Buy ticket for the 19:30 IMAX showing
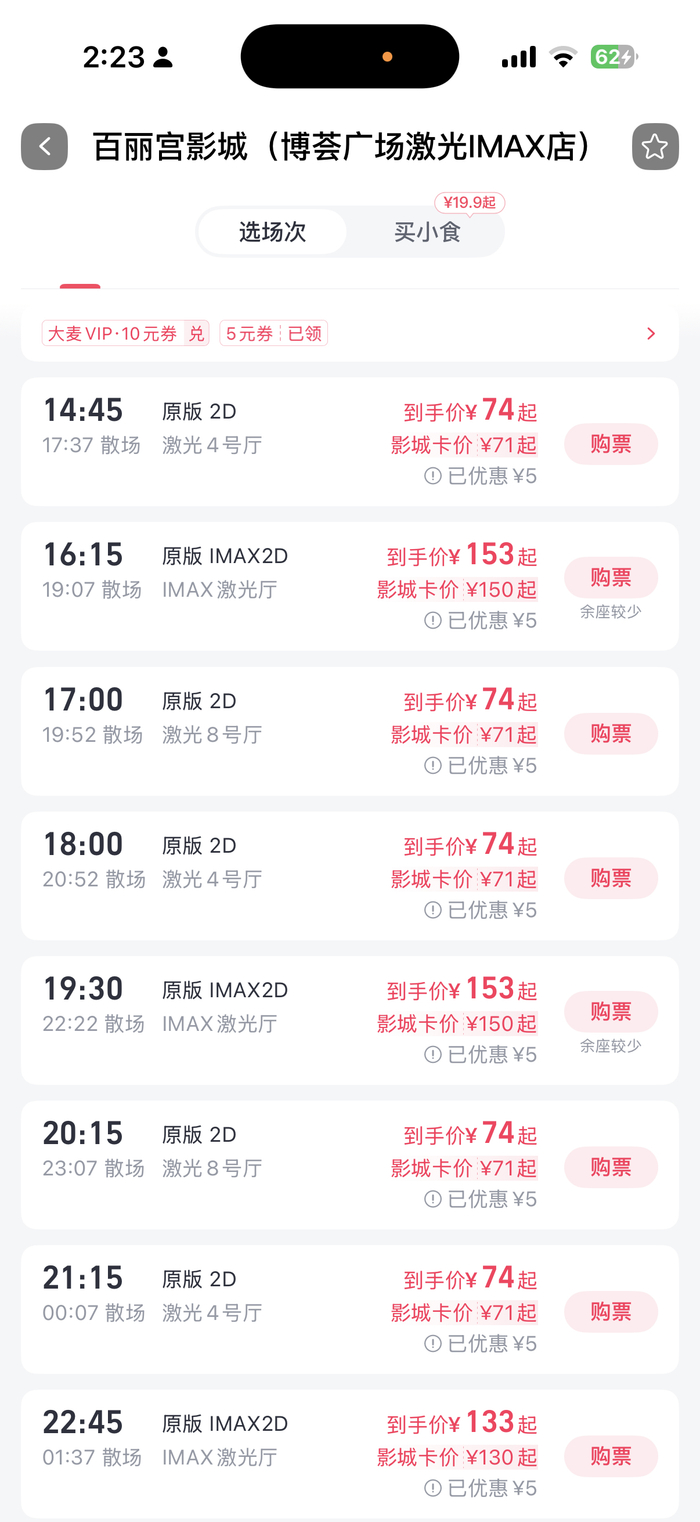The width and height of the screenshot is (700, 1522). coord(611,1012)
